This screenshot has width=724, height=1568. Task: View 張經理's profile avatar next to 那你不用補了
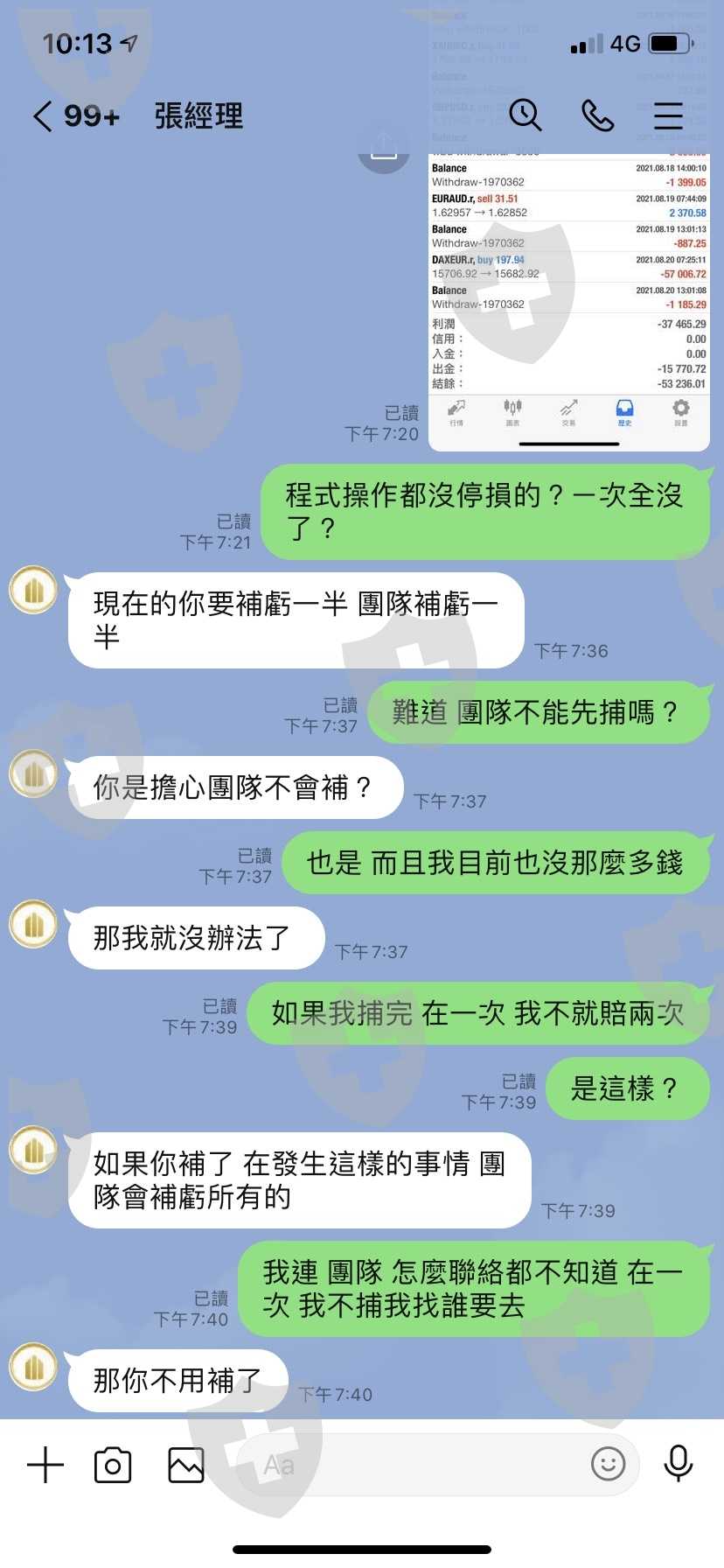point(33,1367)
